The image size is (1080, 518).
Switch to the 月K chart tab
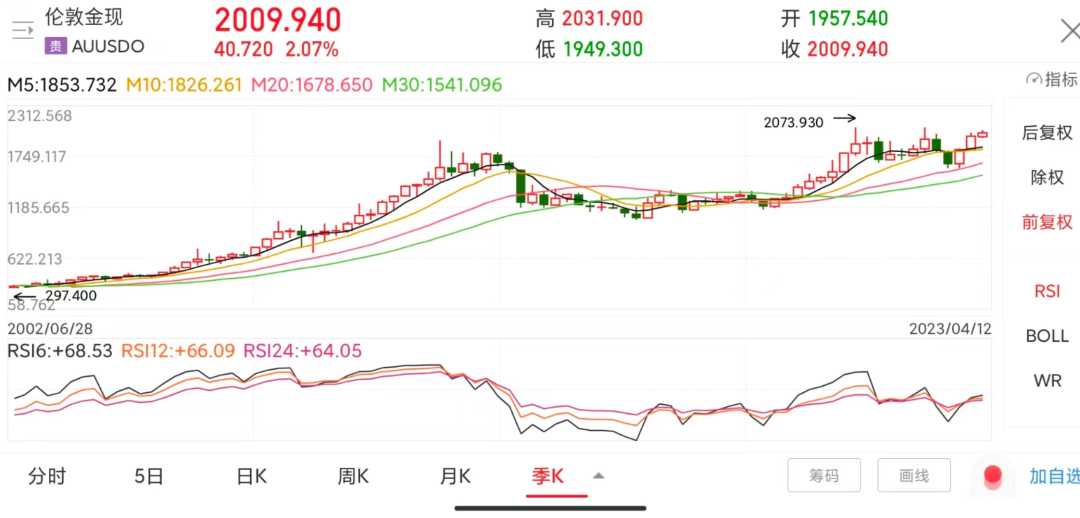(x=455, y=476)
